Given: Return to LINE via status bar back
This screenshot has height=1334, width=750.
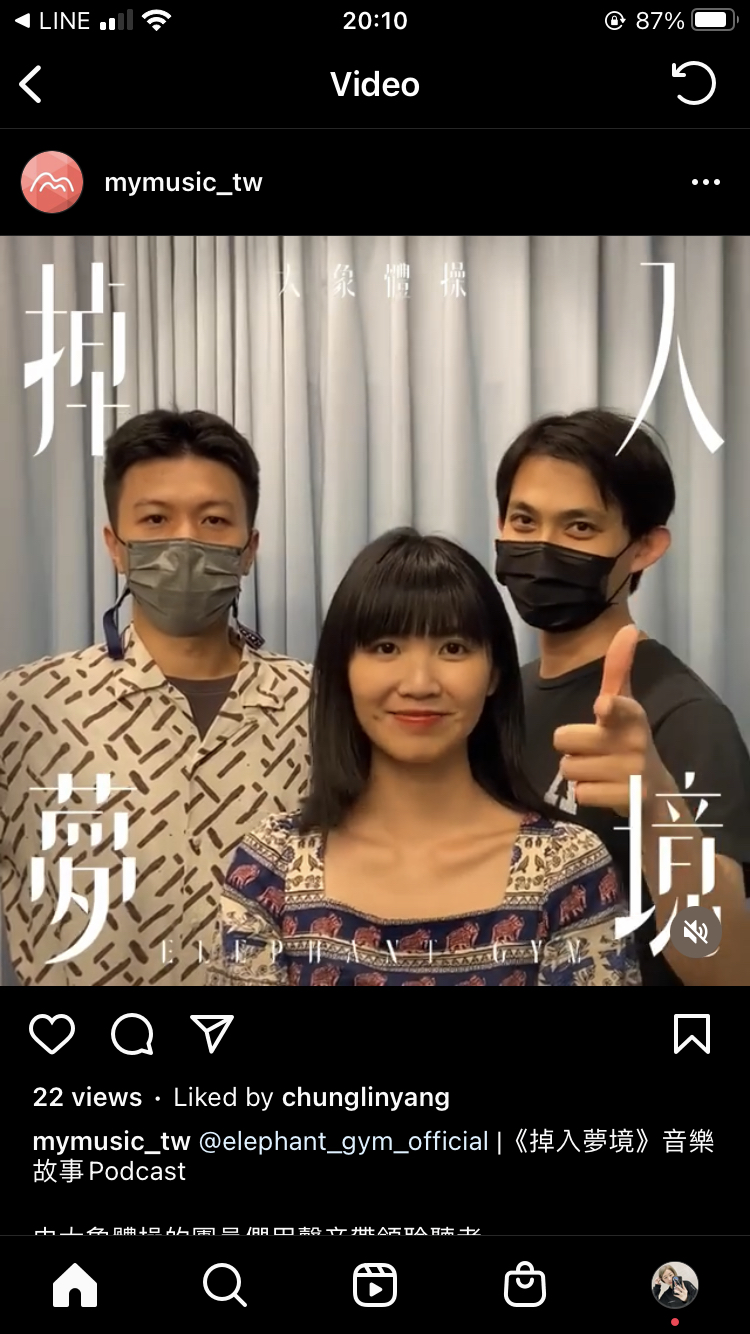Looking at the screenshot, I should 52,21.
